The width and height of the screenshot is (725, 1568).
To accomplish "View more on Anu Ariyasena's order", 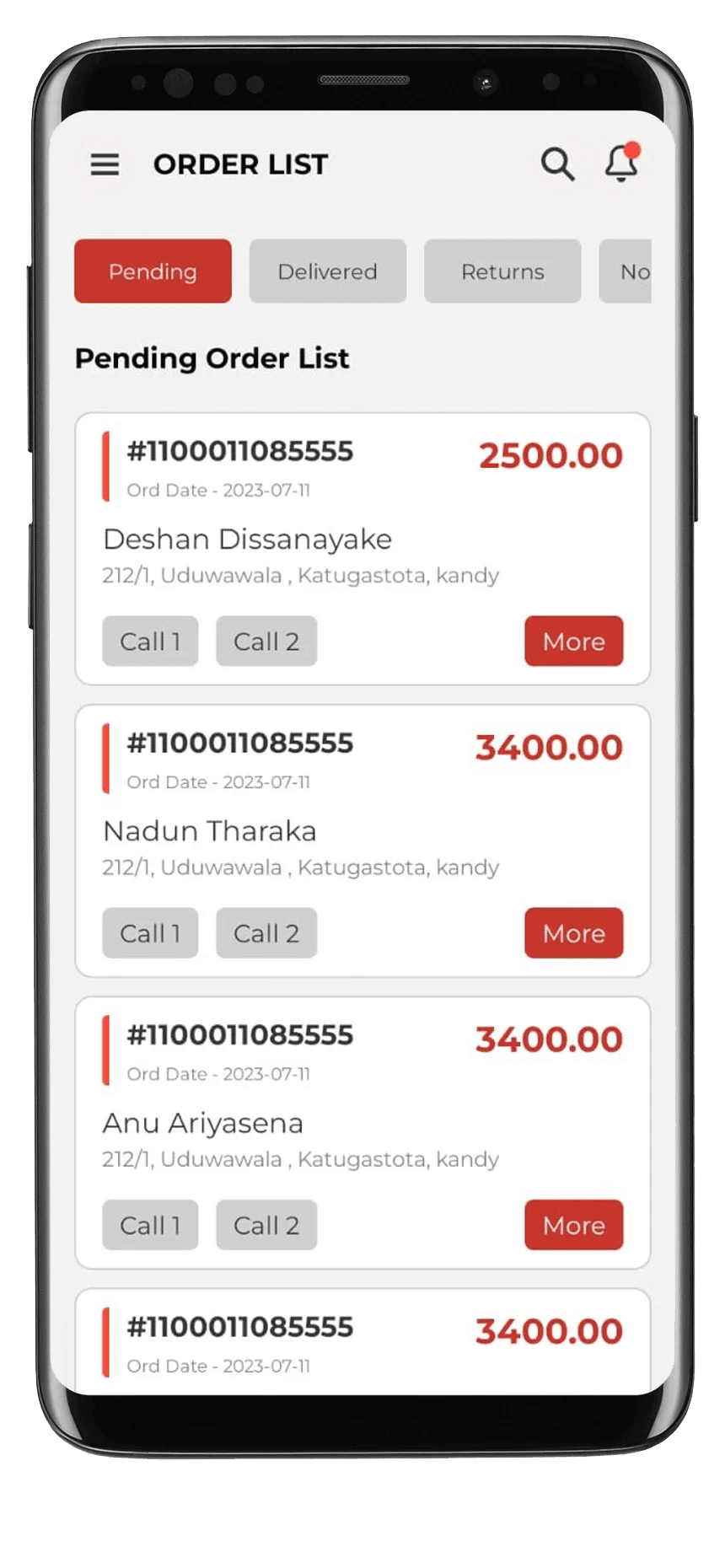I will (x=573, y=1225).
